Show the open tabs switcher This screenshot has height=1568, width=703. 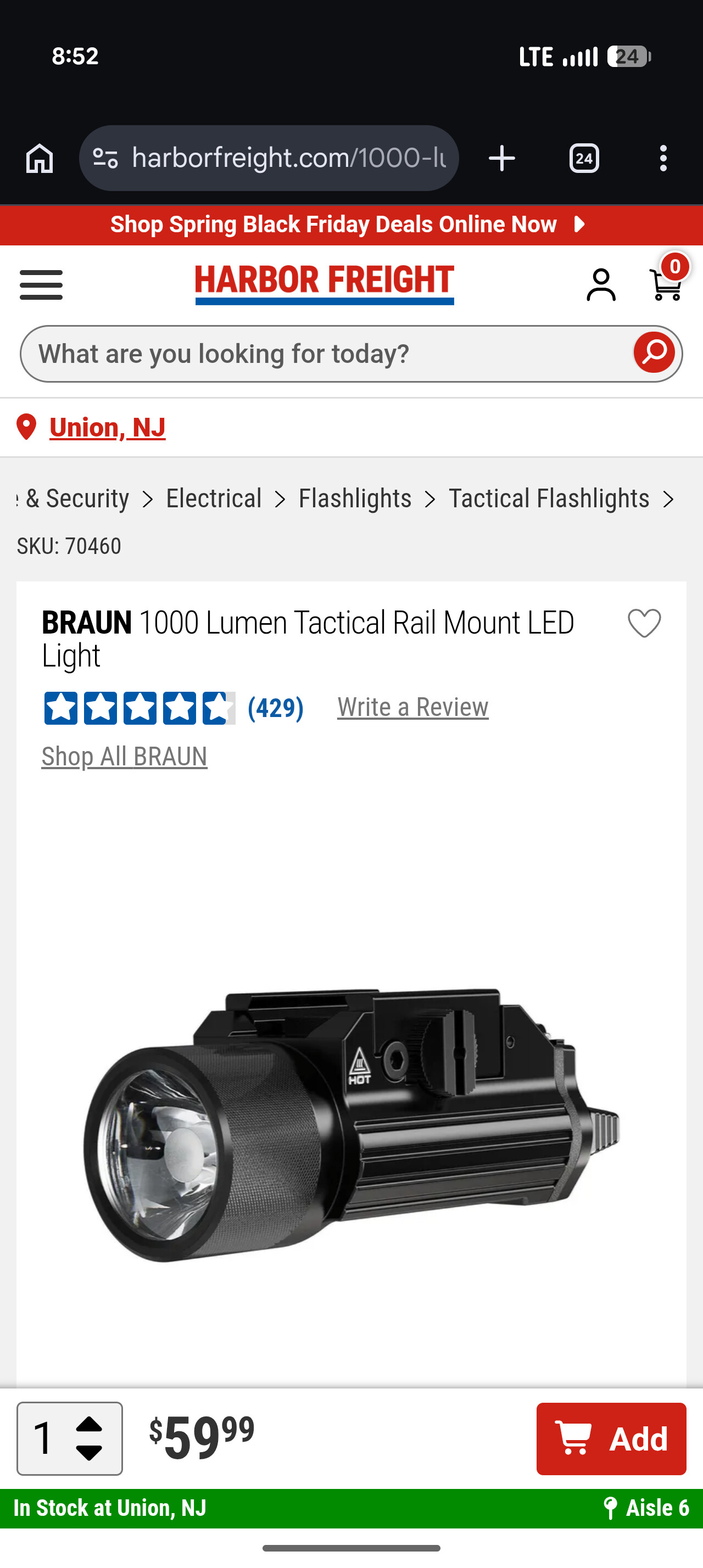[x=584, y=158]
